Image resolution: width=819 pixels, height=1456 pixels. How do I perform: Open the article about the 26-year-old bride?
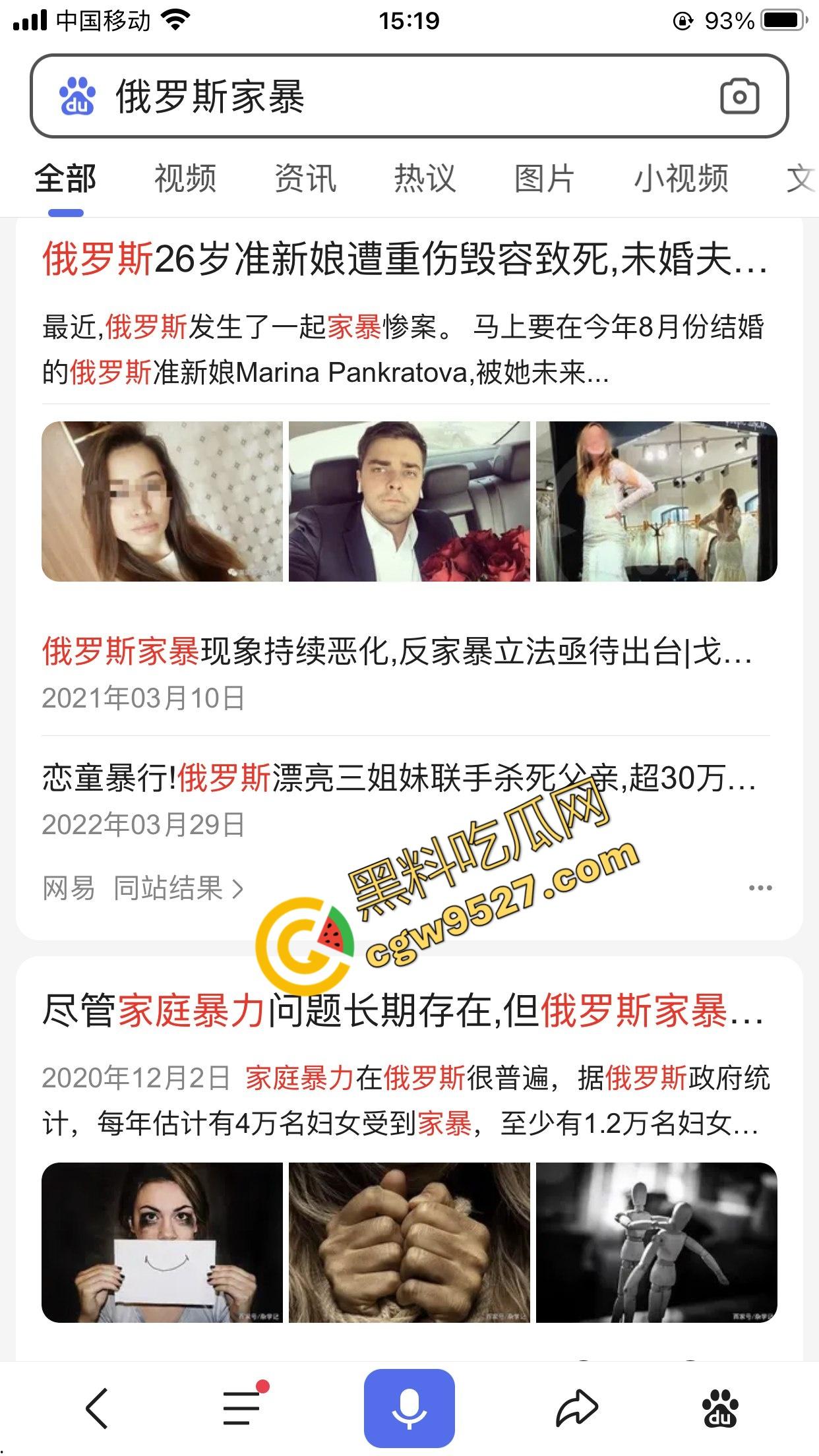pos(405,262)
